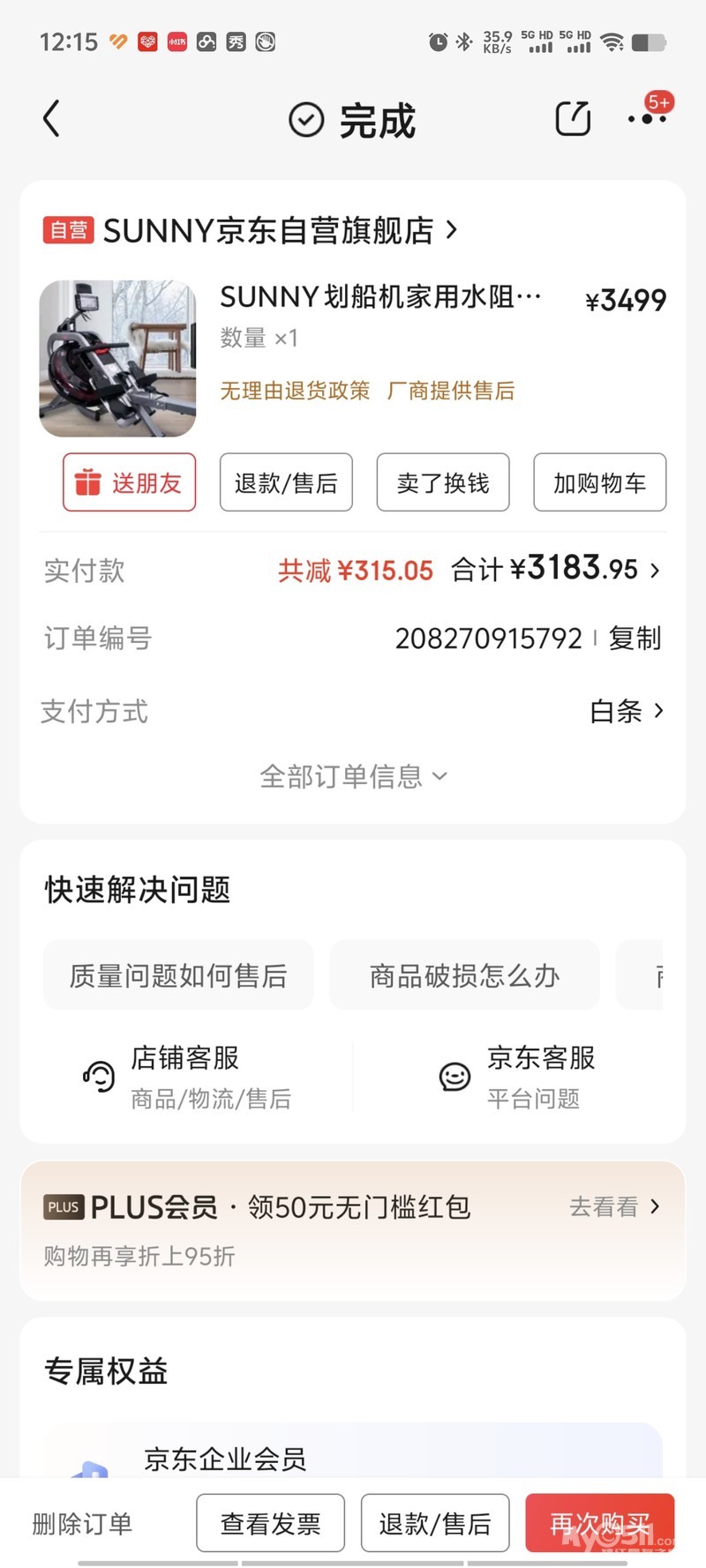Tap 再次购买 to buy again
Screen dimensions: 706x1568
(599, 1523)
